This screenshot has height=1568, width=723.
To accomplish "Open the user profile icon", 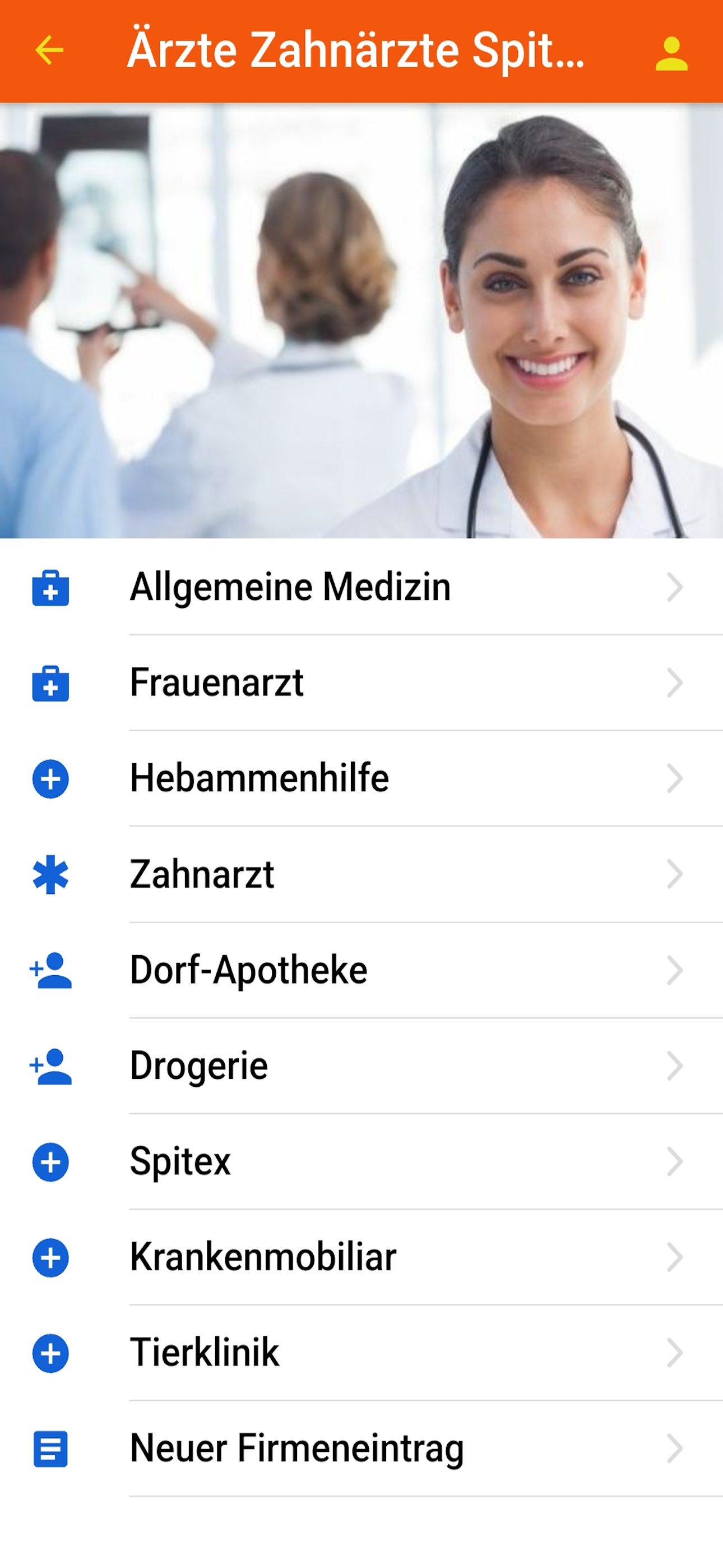I will click(x=671, y=53).
